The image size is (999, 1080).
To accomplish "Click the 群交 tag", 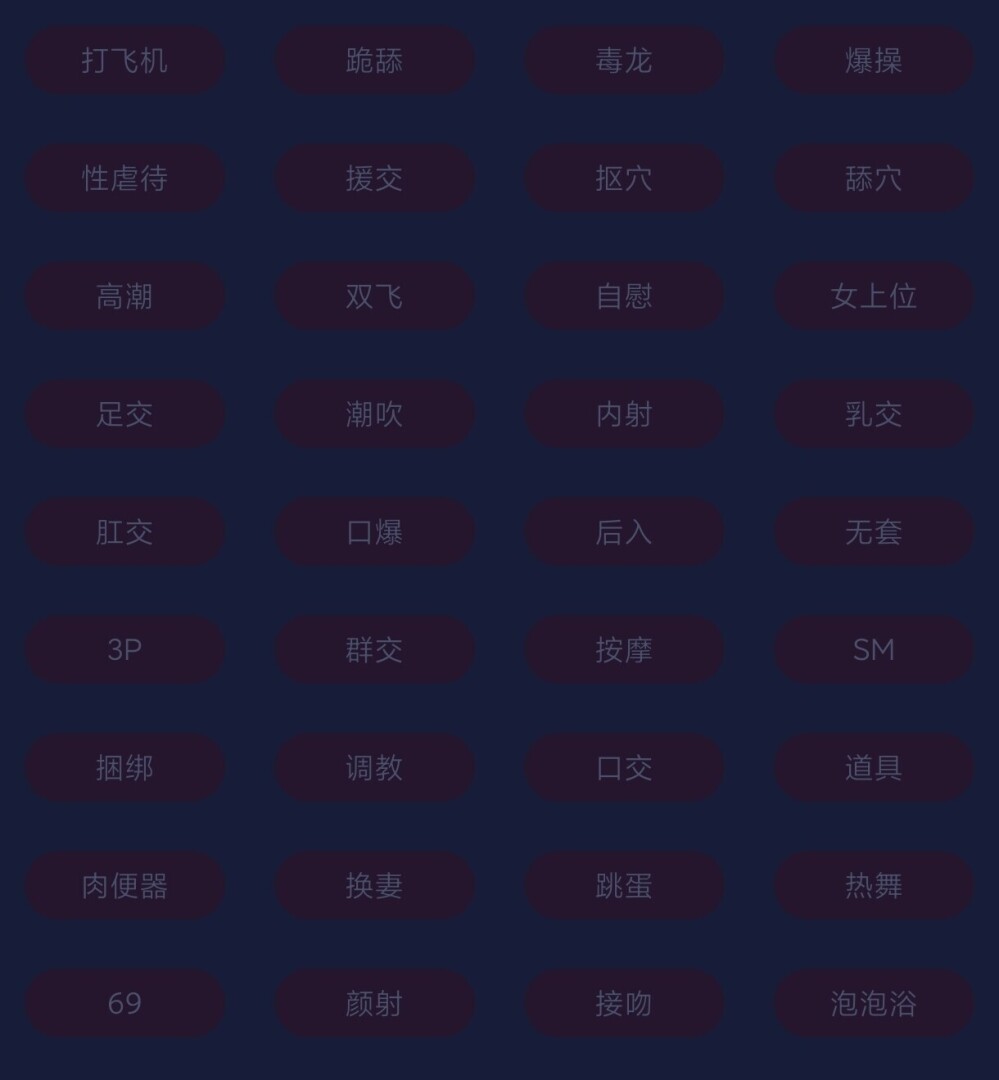I will [x=374, y=650].
